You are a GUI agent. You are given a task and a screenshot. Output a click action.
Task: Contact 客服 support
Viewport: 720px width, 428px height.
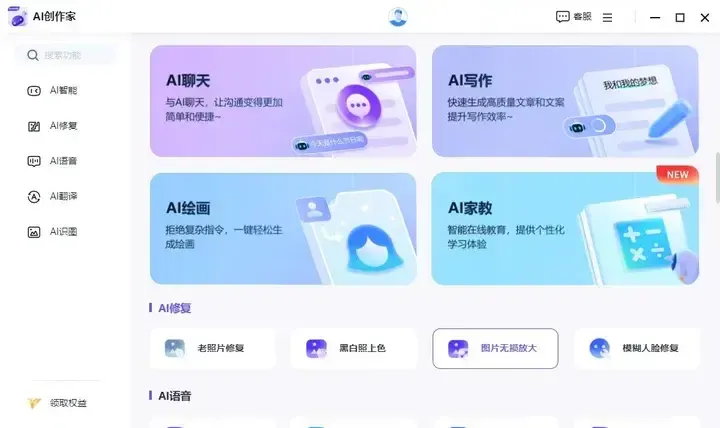(574, 17)
